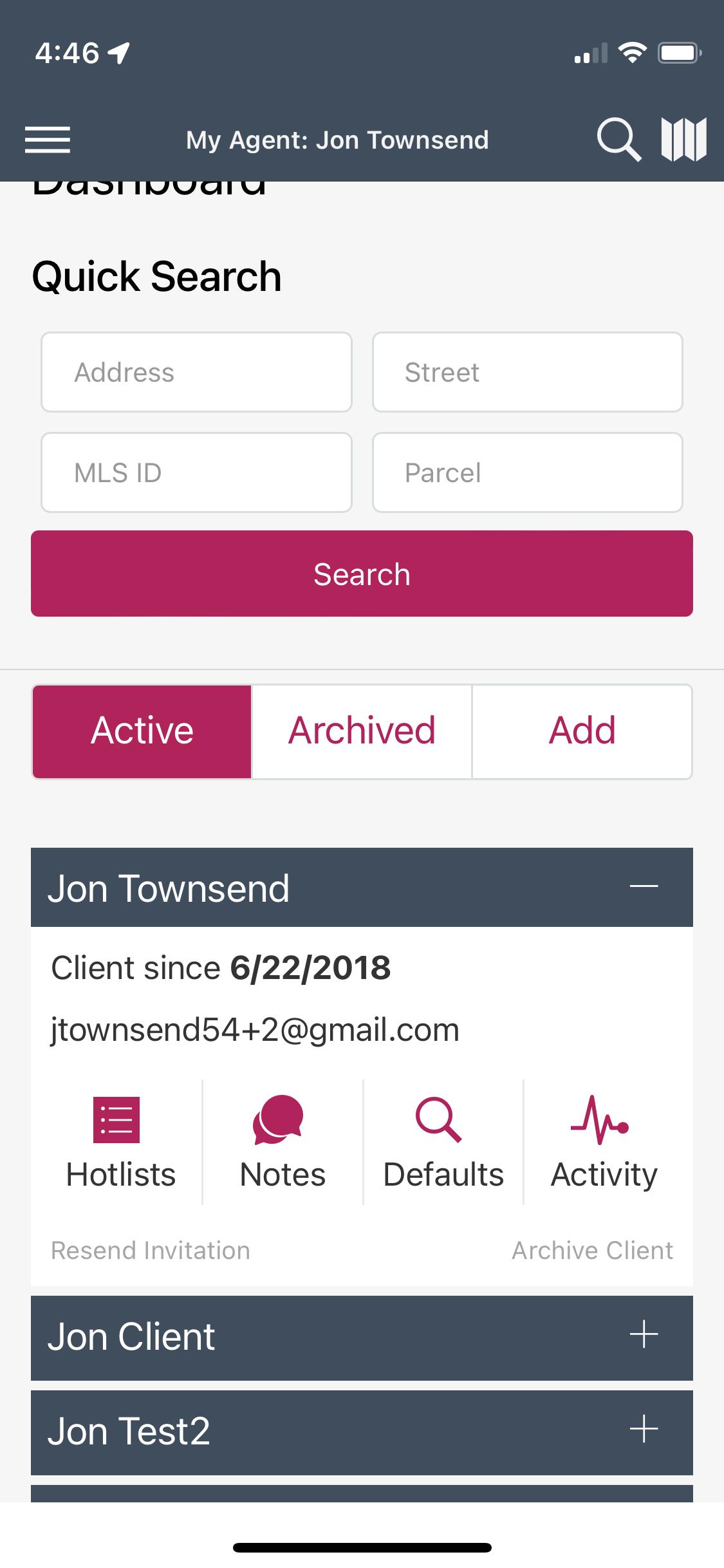Click Resend Invitation for Jon Townsend

click(x=150, y=1249)
